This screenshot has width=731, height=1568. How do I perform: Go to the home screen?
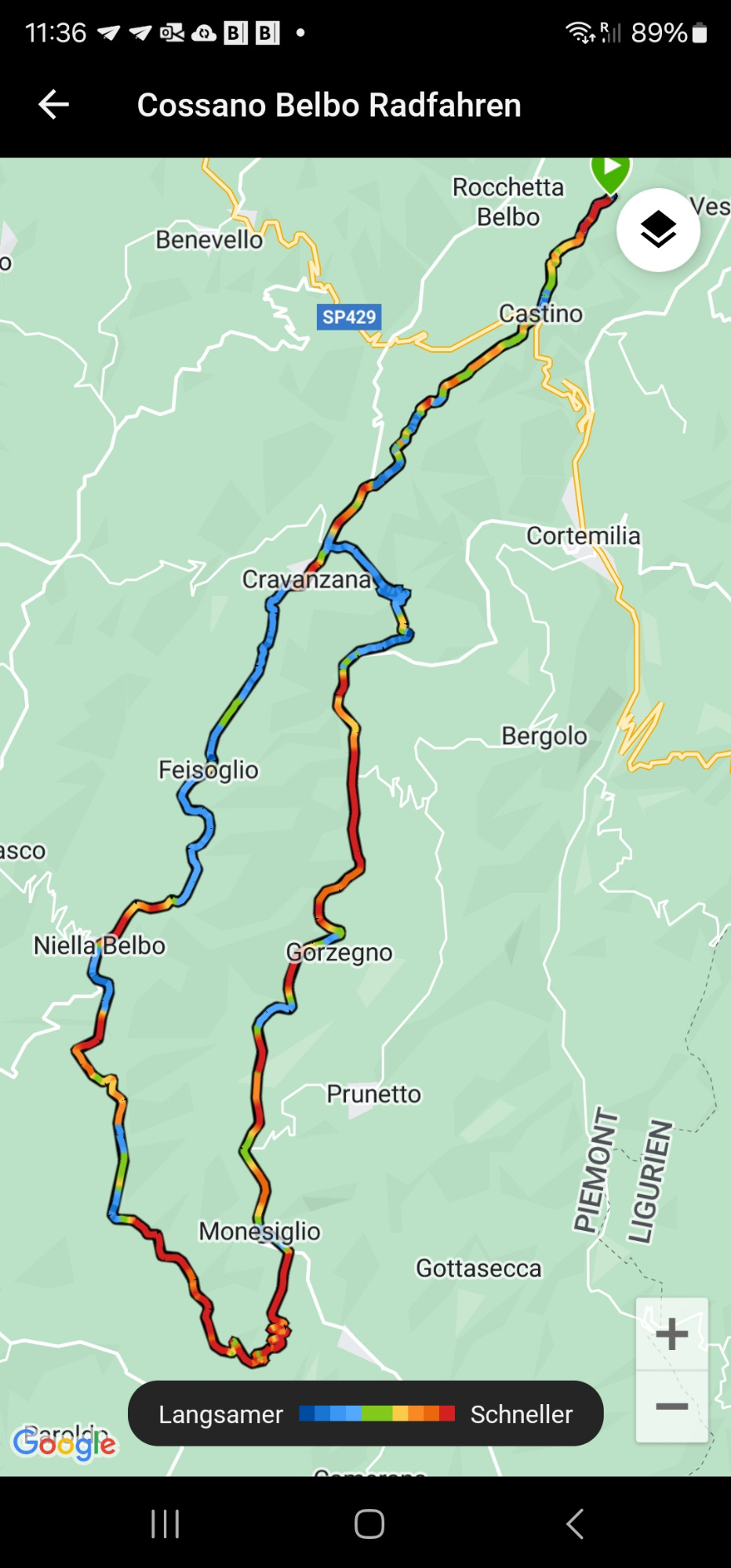[369, 1524]
